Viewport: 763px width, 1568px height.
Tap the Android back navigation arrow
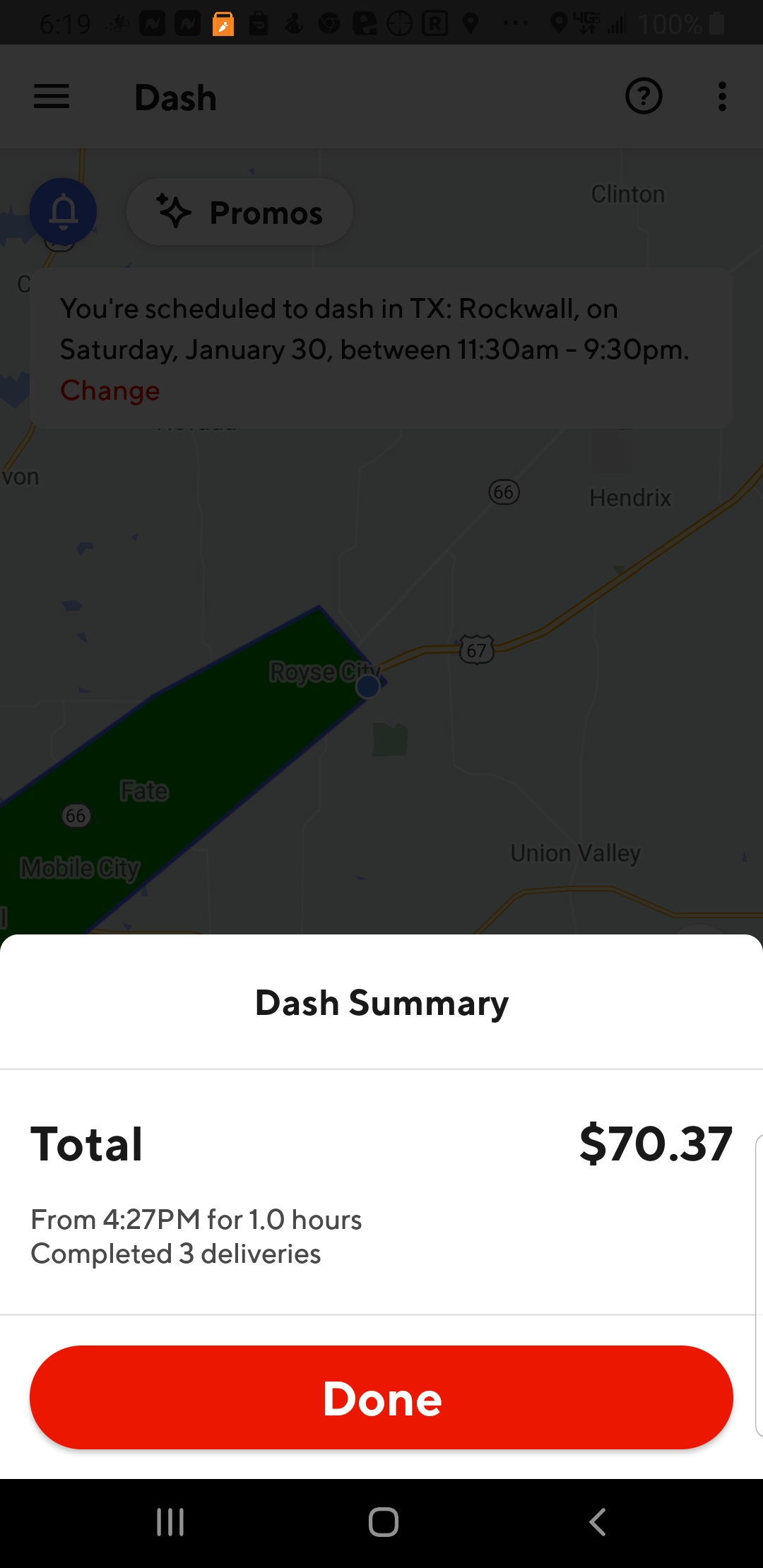(x=597, y=1522)
